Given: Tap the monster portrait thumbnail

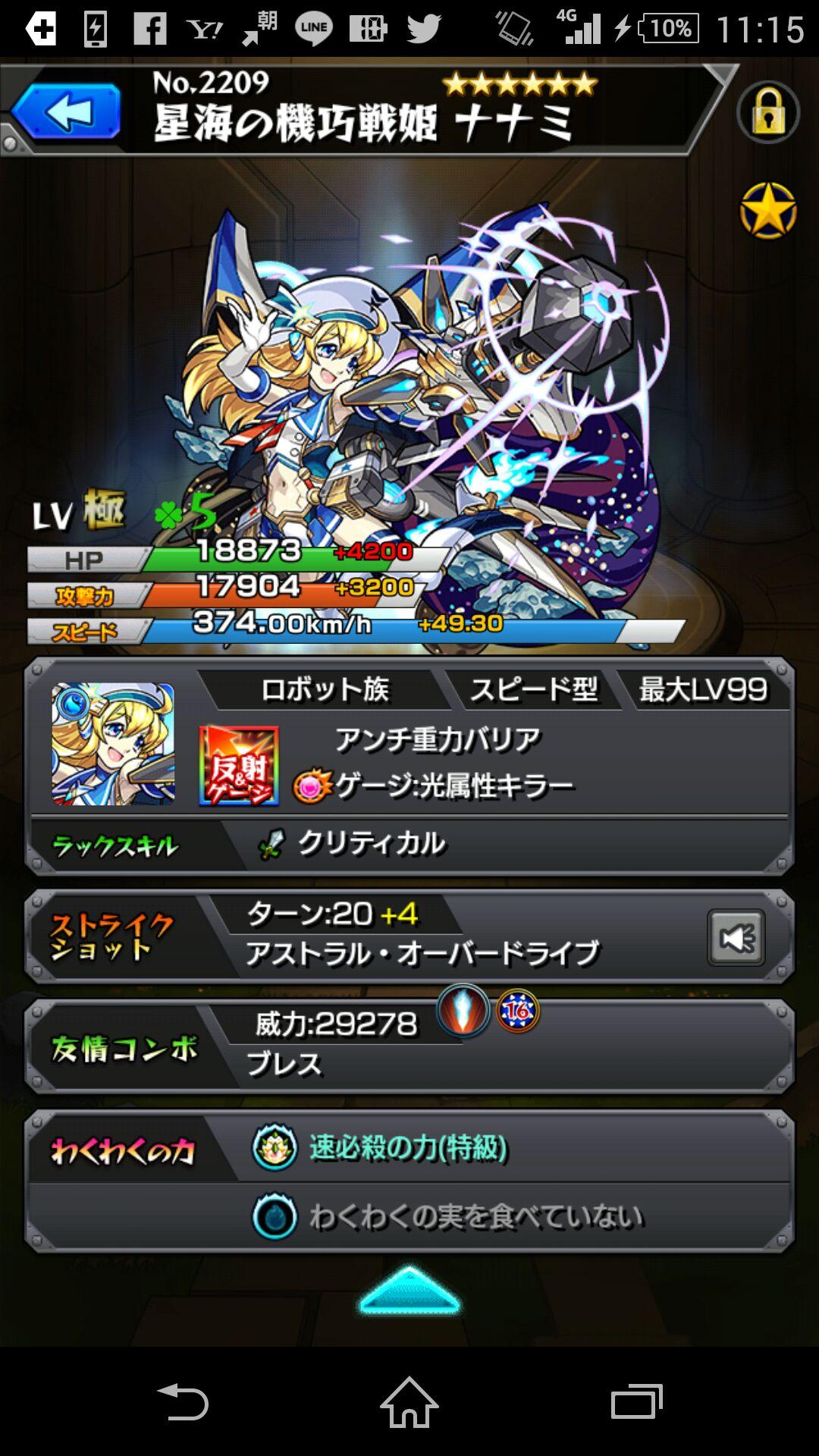Looking at the screenshot, I should coord(113,744).
